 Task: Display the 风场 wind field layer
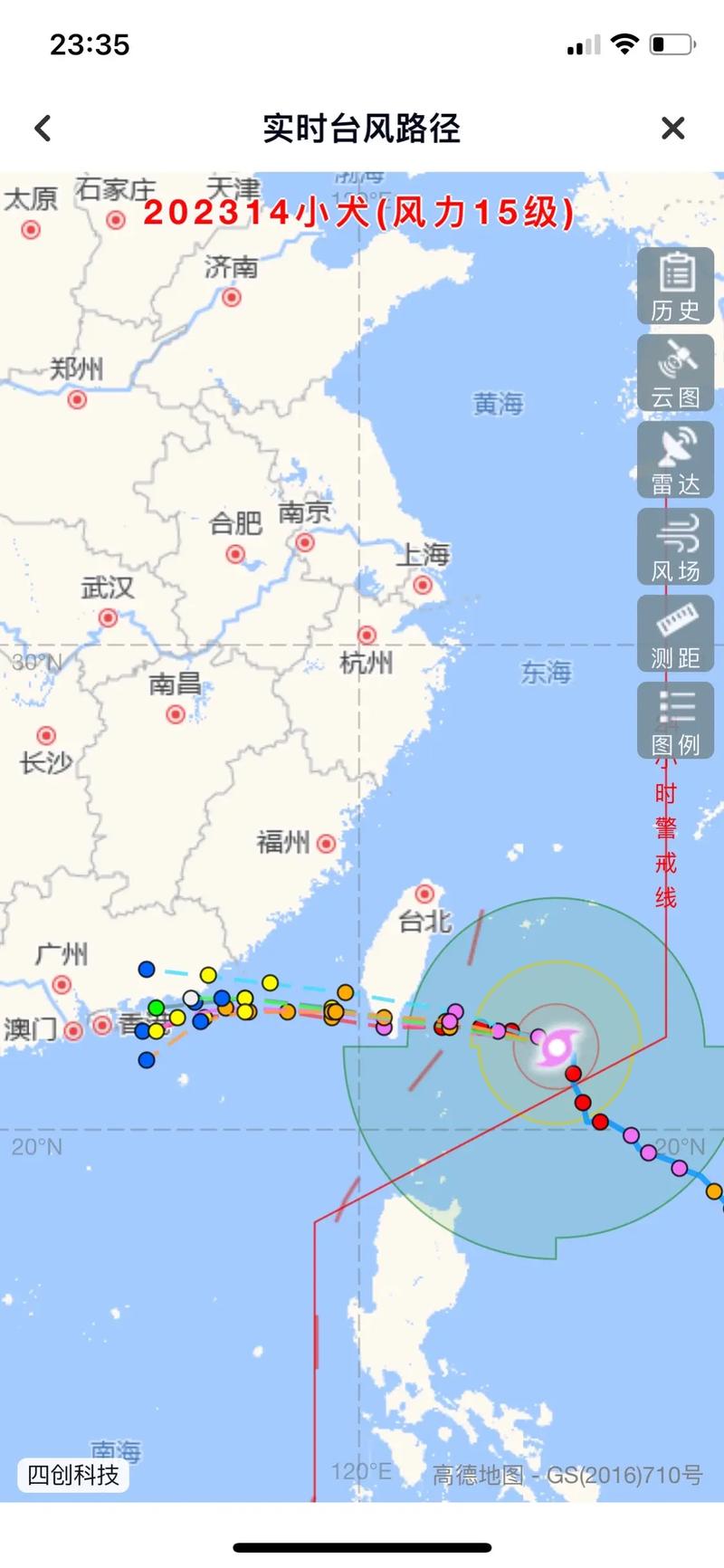click(x=675, y=547)
